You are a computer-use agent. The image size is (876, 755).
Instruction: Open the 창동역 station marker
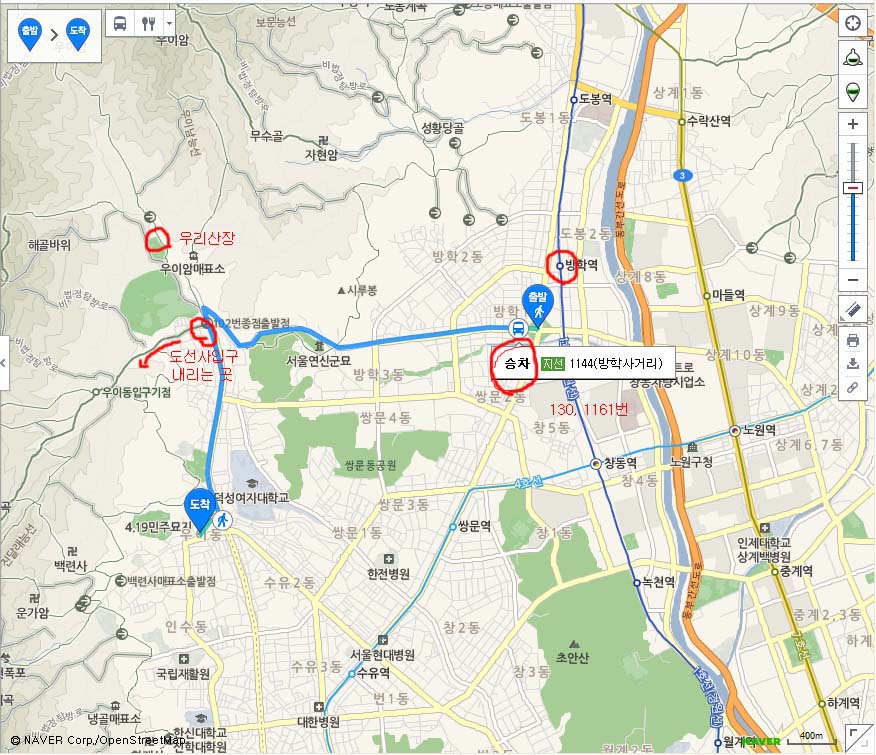(596, 464)
